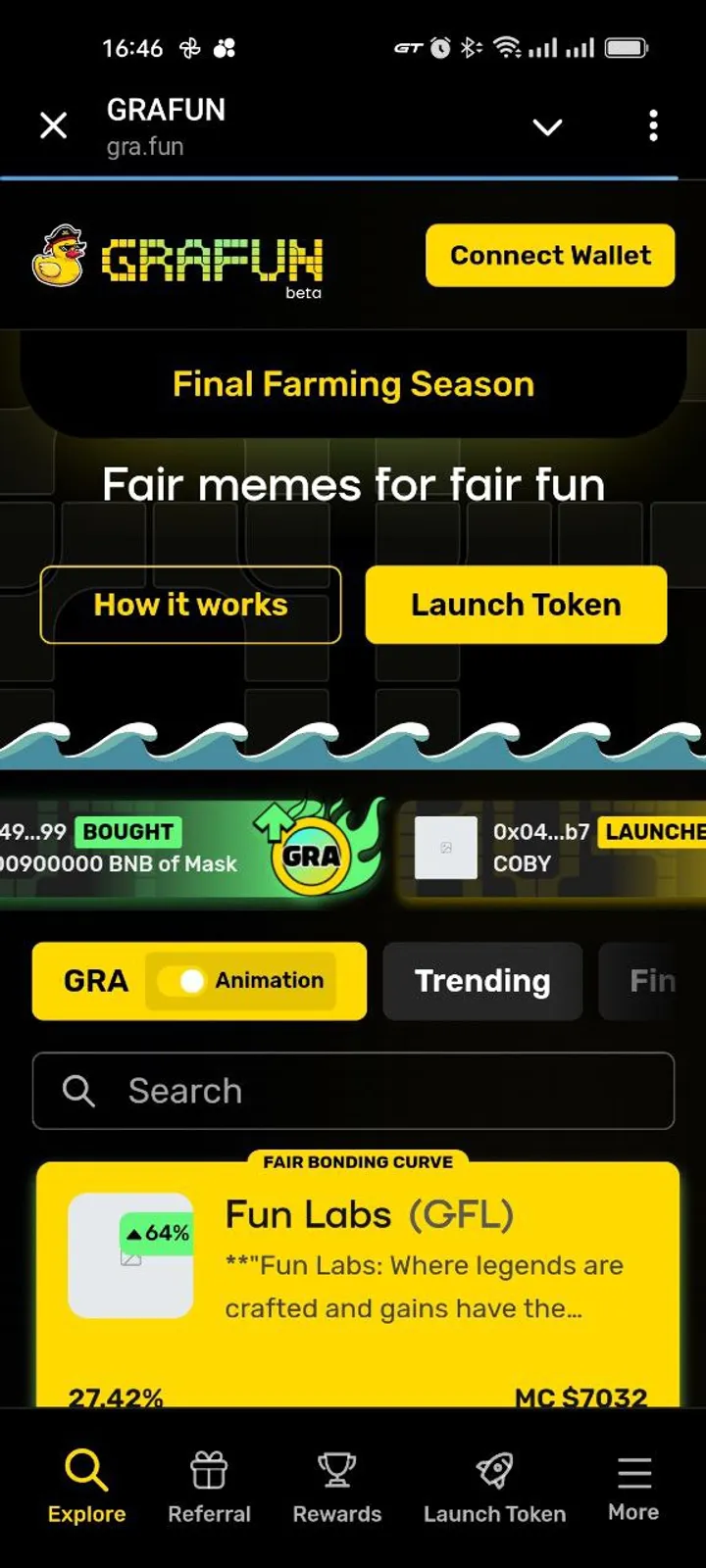Switch to the Rewards tab
Screen dimensions: 706x1568
[336, 1487]
